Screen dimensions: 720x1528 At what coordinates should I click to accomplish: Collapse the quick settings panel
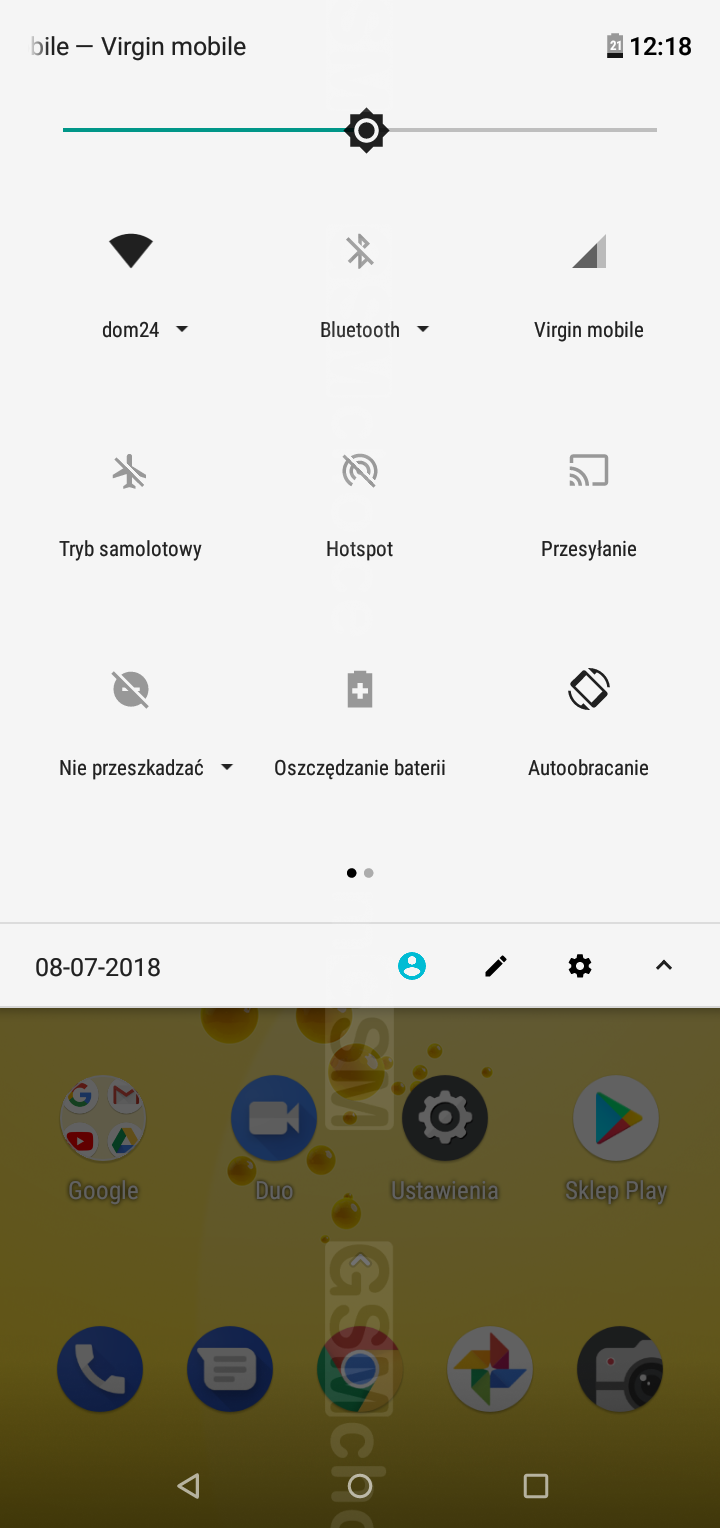click(x=664, y=966)
